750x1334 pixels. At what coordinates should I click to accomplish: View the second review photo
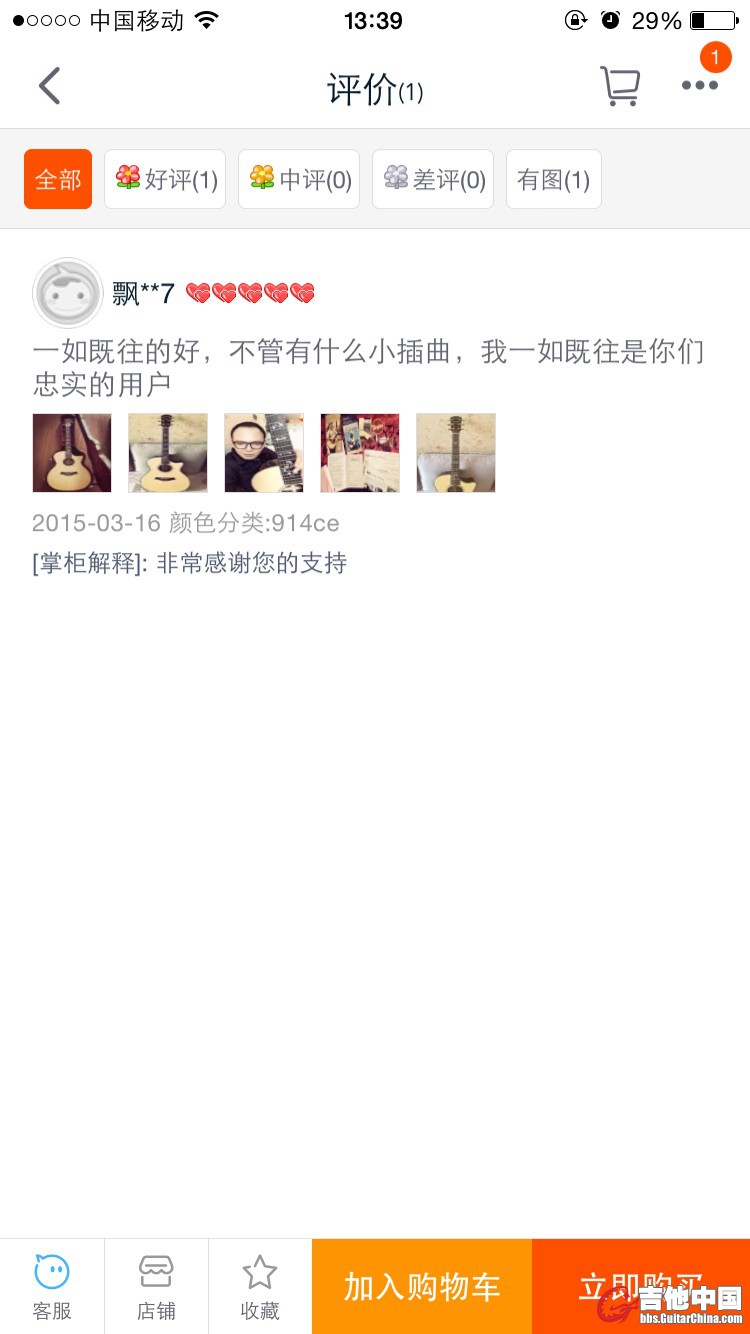[168, 453]
